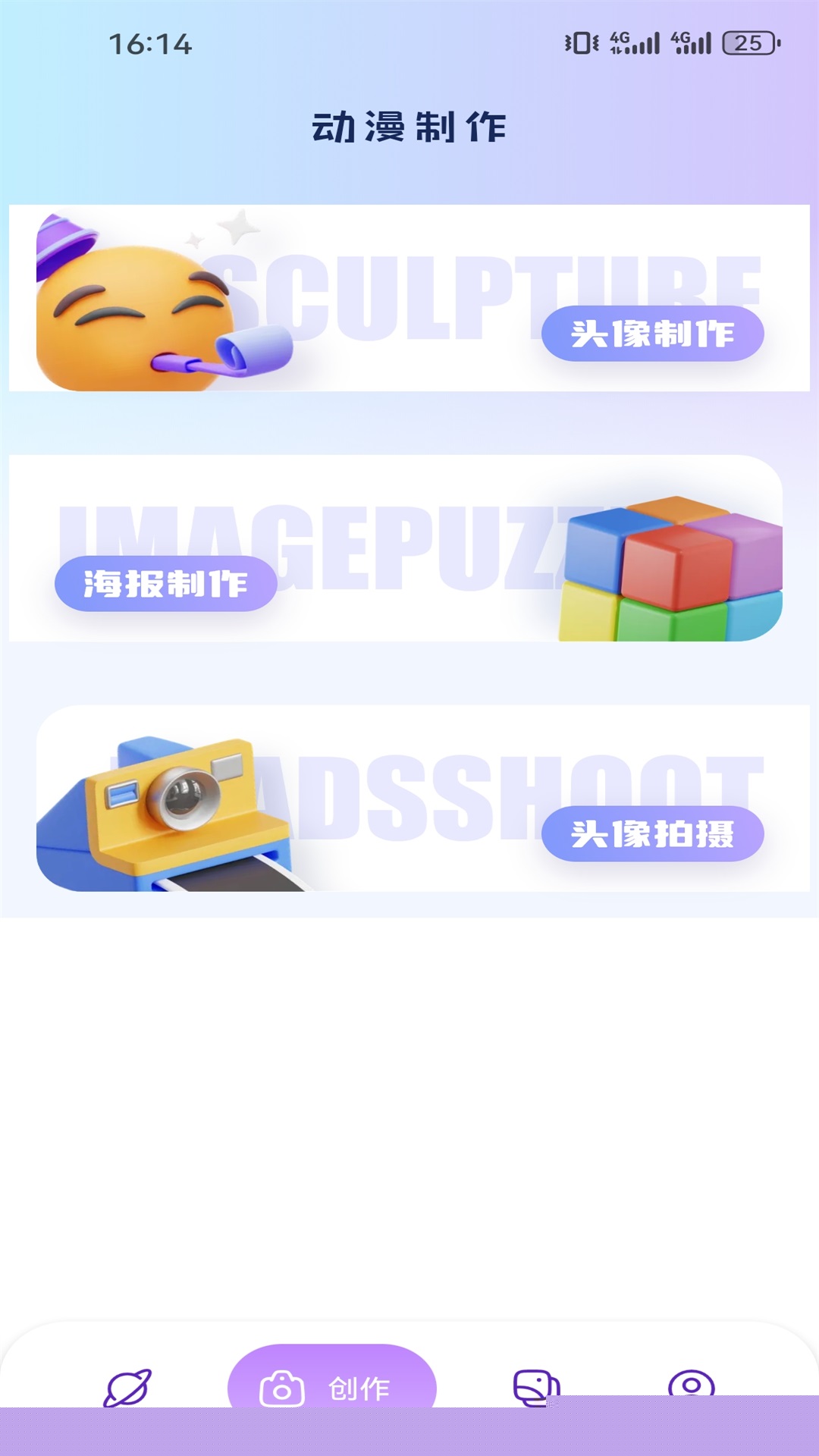Switch to the gallery images tab
The image size is (819, 1456).
535,1386
